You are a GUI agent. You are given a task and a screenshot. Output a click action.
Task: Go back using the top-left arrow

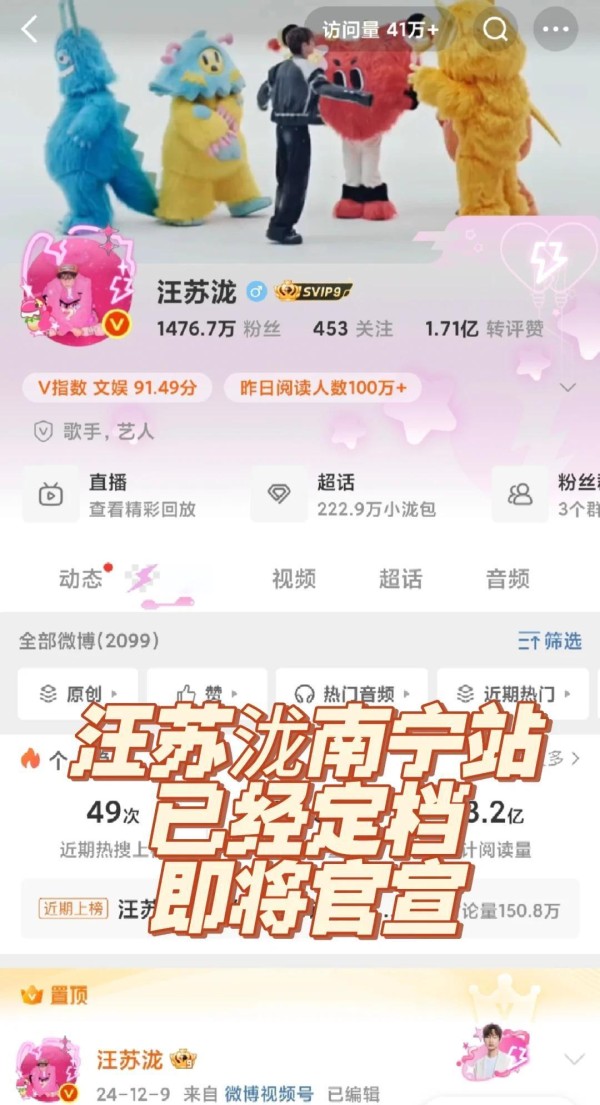pos(29,30)
